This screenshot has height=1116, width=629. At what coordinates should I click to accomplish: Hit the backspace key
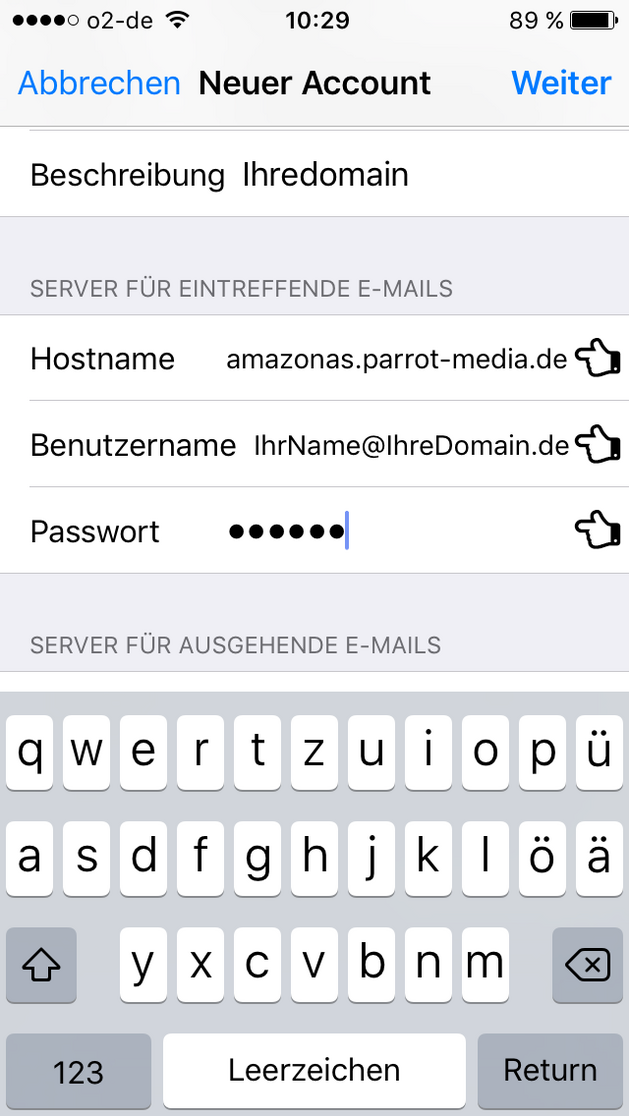pyautogui.click(x=587, y=965)
